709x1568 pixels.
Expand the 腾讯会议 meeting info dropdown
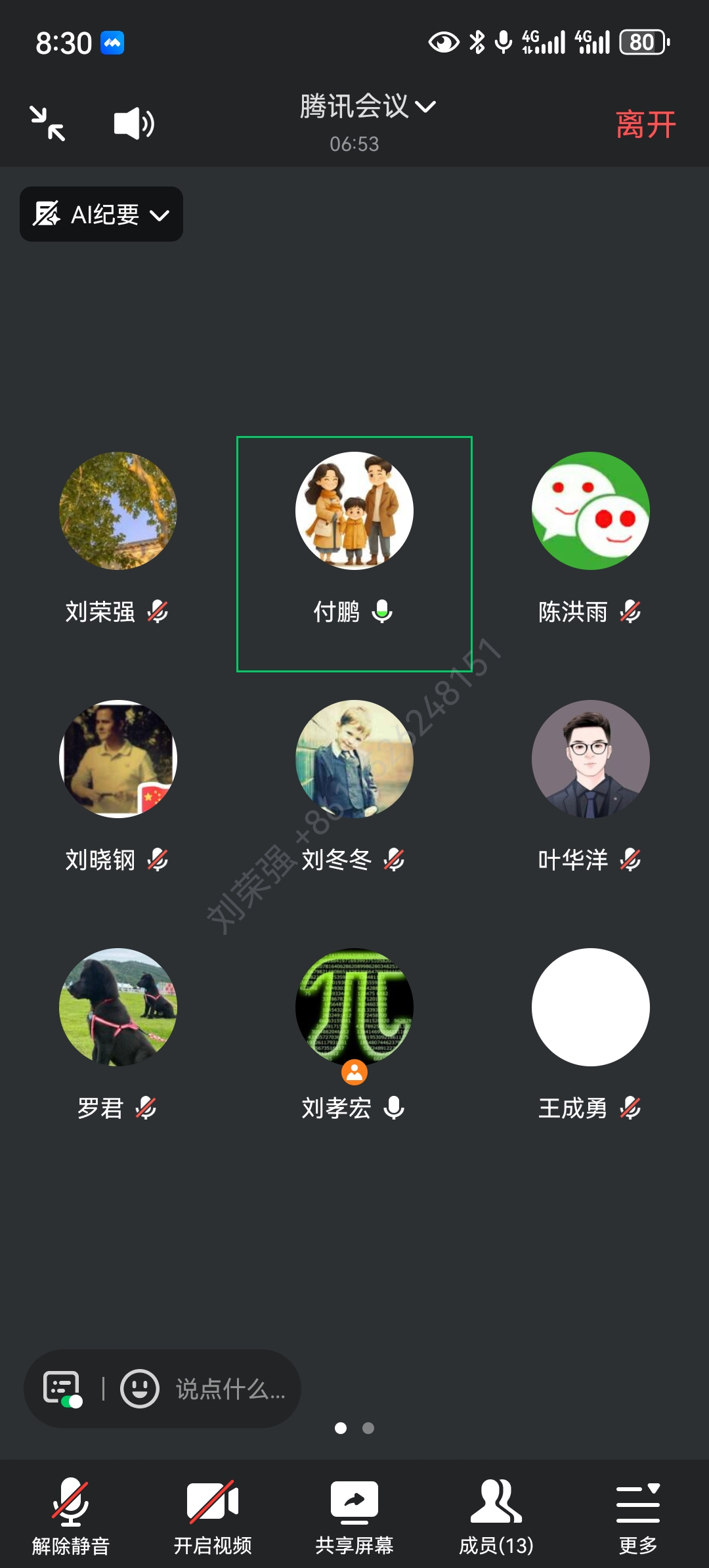[x=367, y=107]
